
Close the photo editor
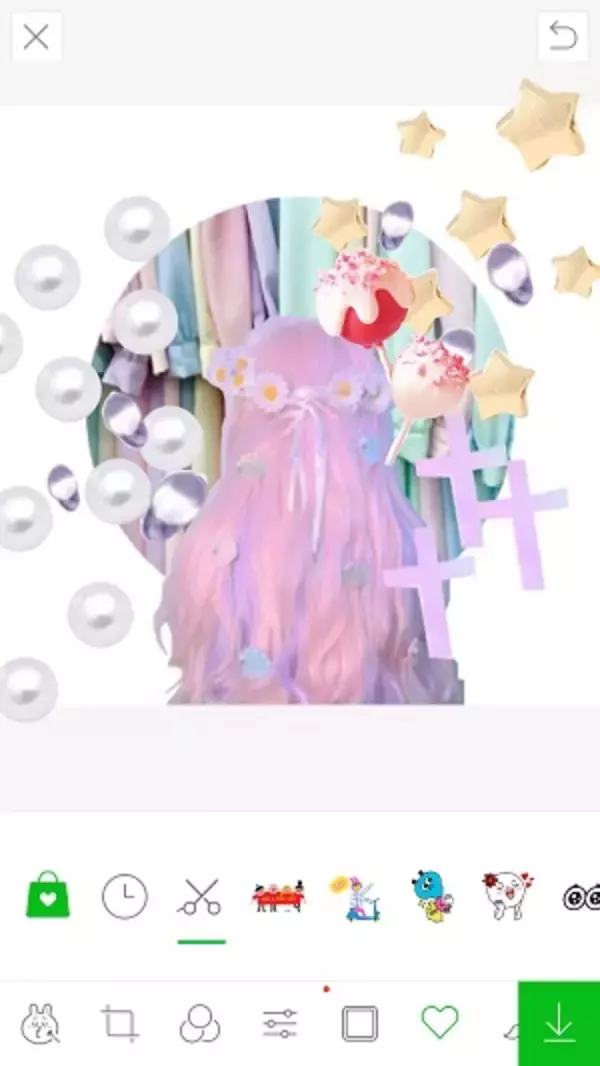[x=36, y=38]
